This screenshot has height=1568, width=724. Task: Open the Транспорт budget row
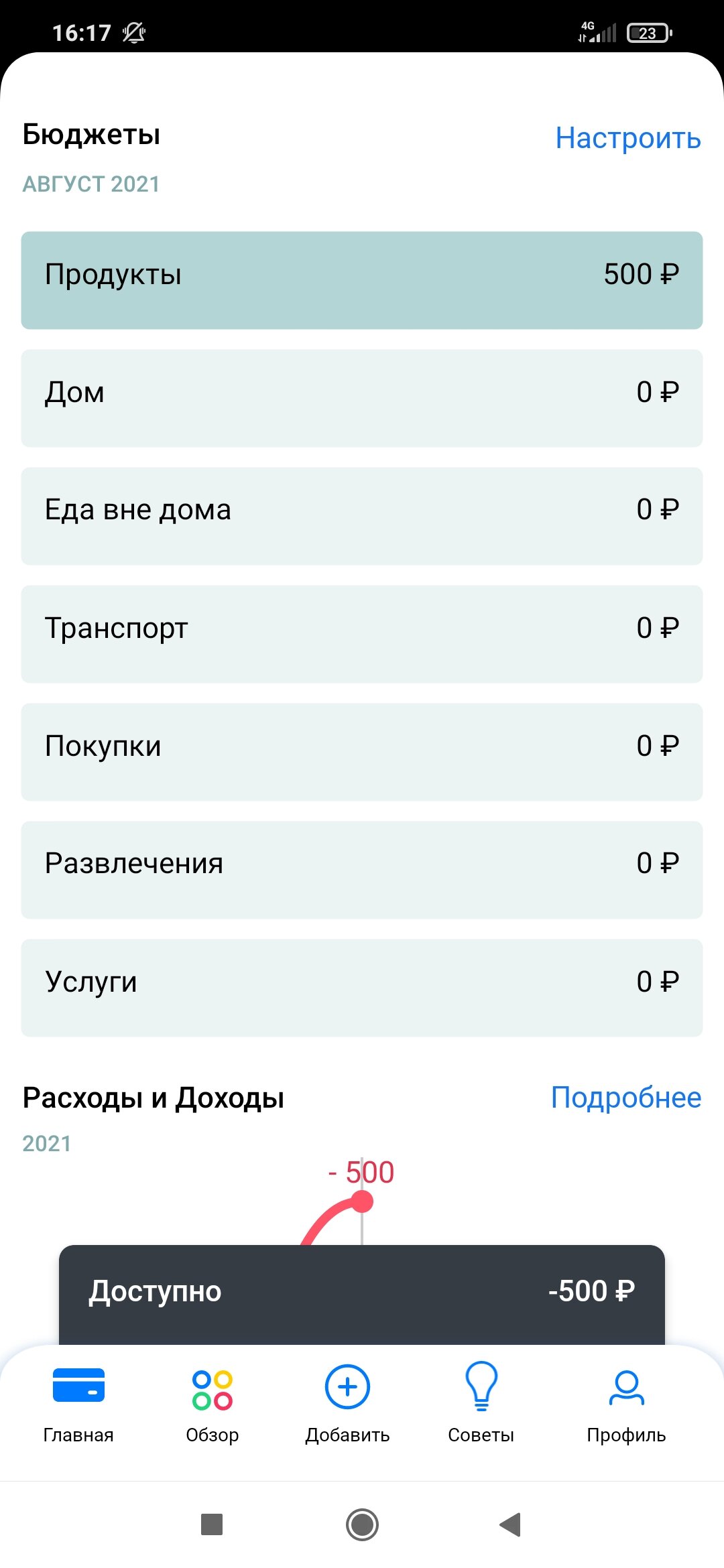coord(362,634)
